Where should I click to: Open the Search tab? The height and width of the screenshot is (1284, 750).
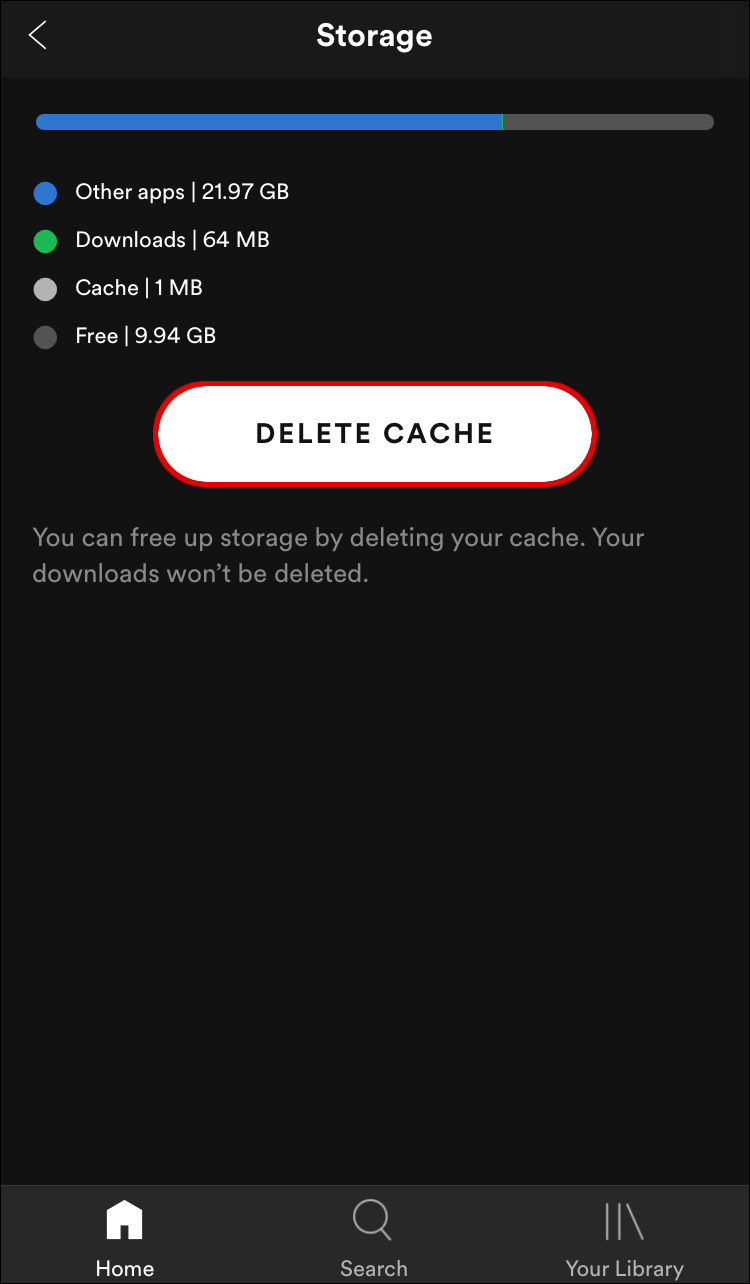click(373, 1238)
